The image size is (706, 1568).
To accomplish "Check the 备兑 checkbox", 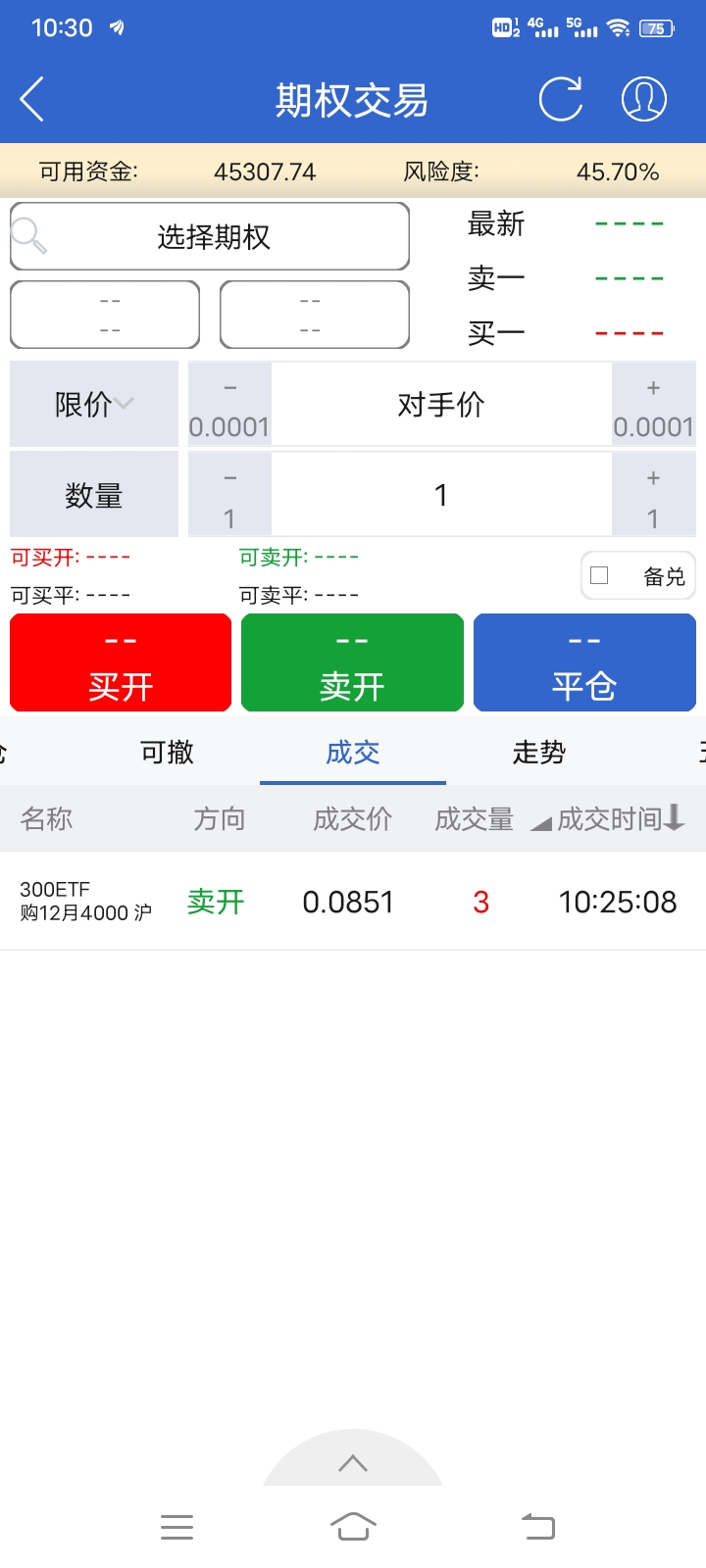I will [600, 576].
